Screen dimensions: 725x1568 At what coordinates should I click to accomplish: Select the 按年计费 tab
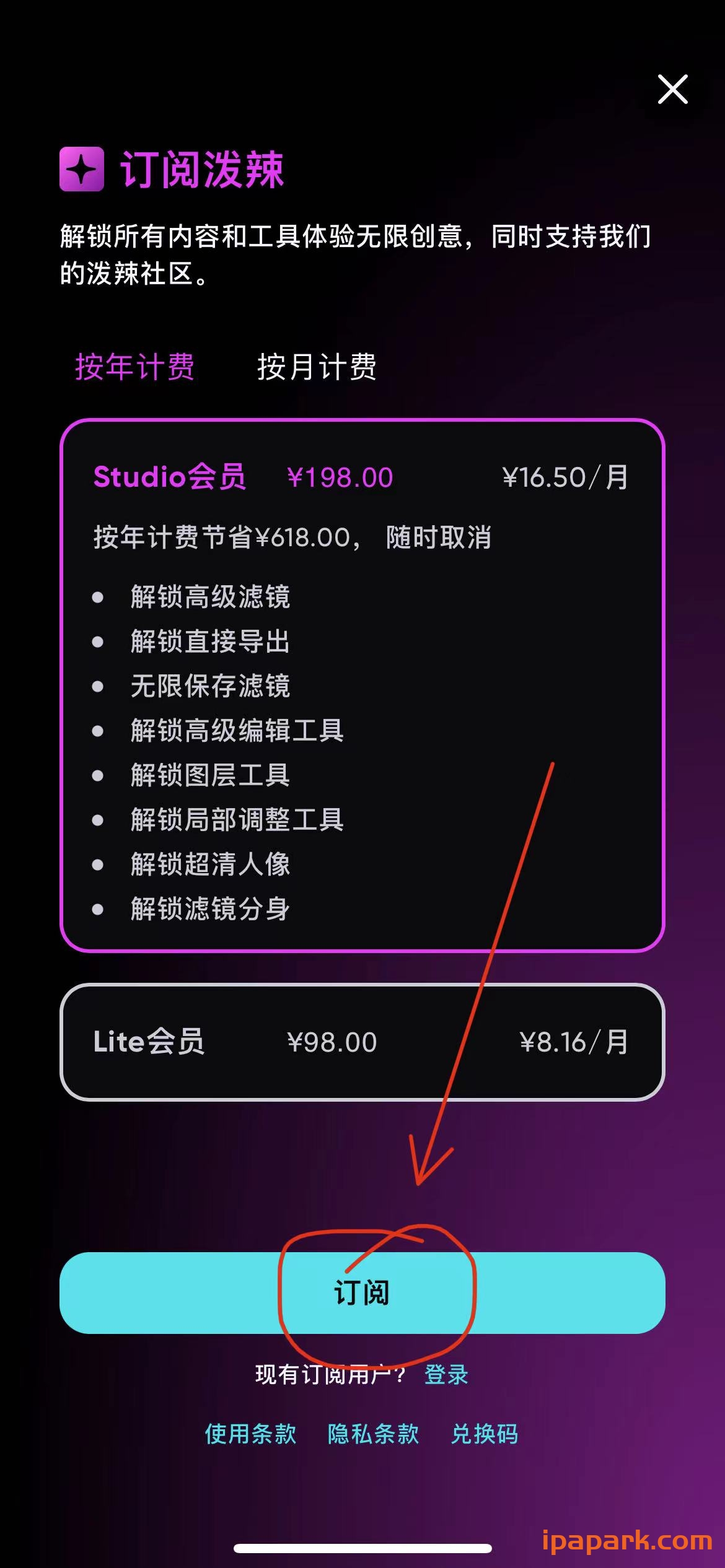pos(134,367)
